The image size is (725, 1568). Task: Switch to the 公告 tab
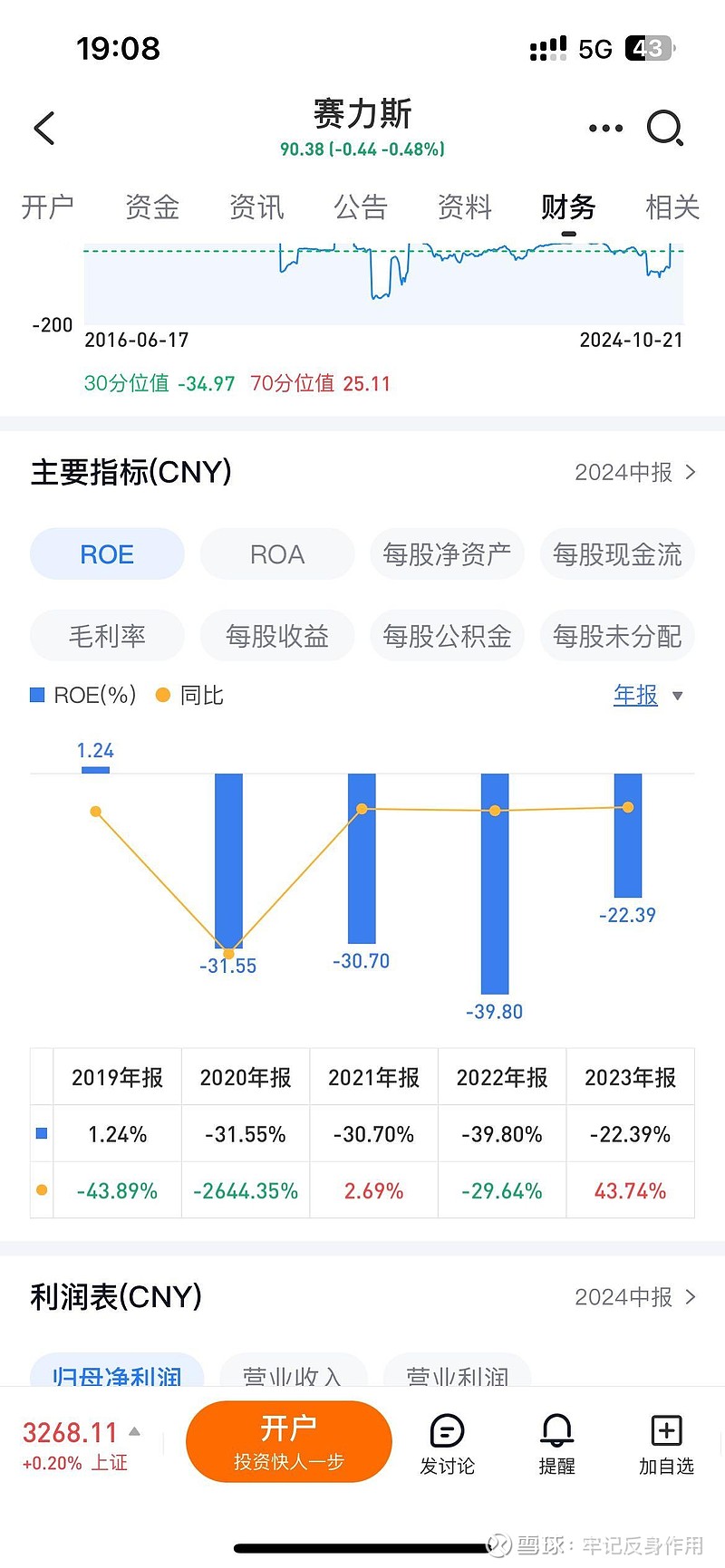pyautogui.click(x=361, y=207)
